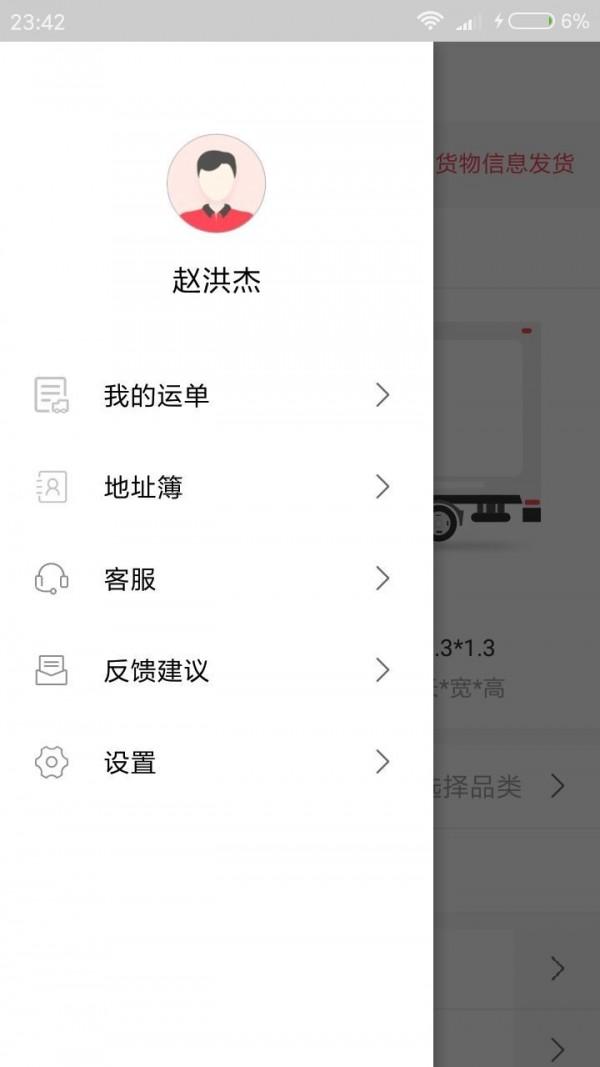Open 反馈建议 feedback page
The height and width of the screenshot is (1067, 600).
pos(156,671)
